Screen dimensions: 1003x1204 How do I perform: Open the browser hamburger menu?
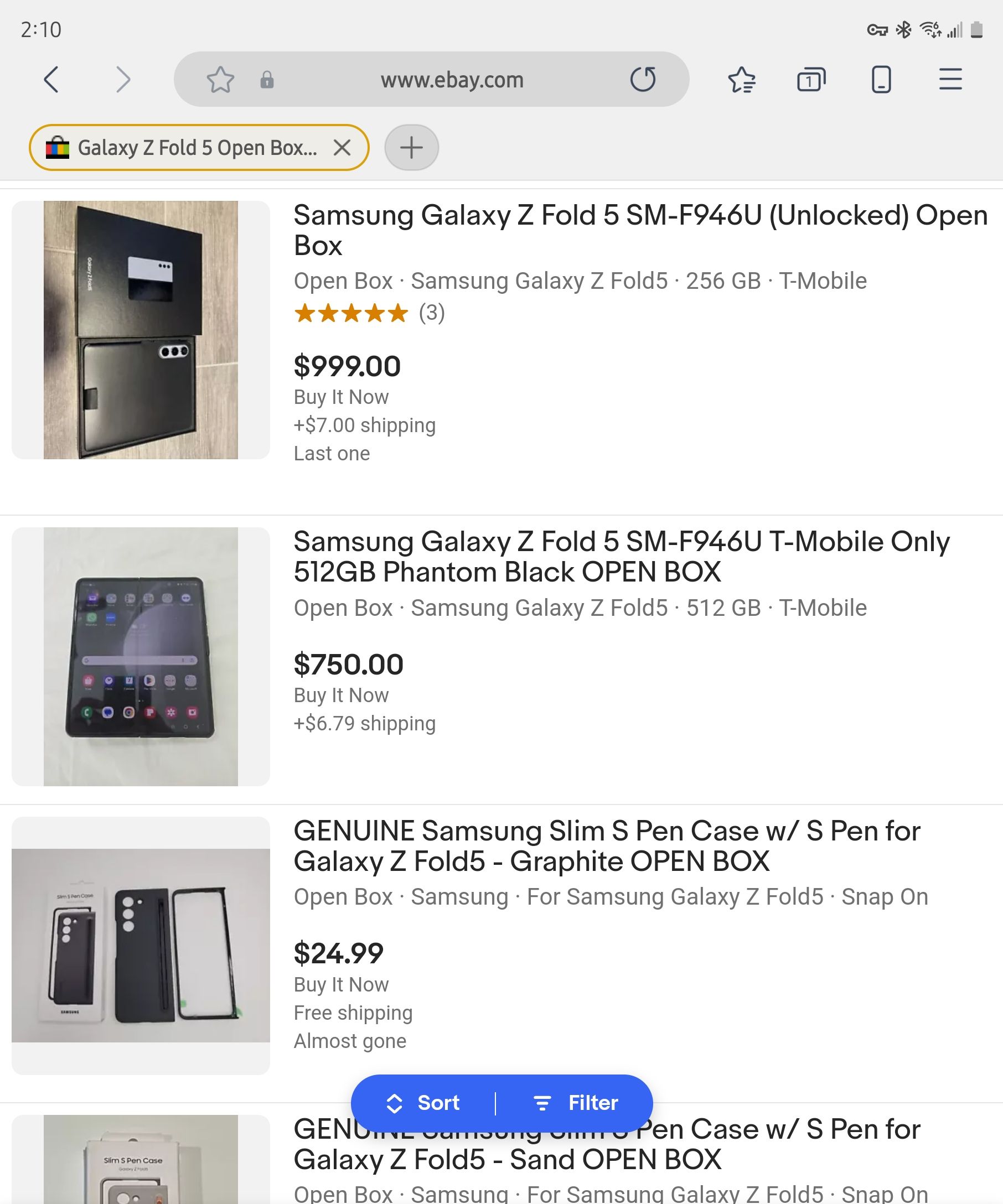(950, 79)
